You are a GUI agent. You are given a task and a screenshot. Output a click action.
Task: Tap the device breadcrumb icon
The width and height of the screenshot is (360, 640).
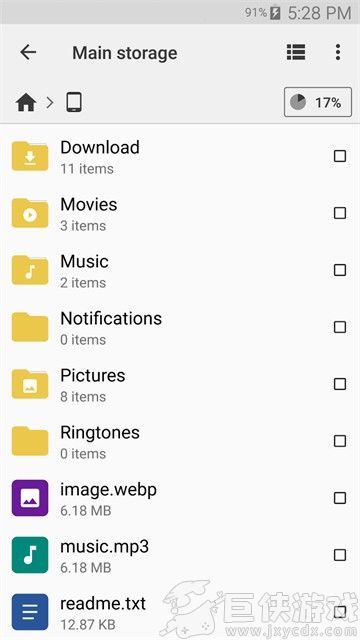74,102
